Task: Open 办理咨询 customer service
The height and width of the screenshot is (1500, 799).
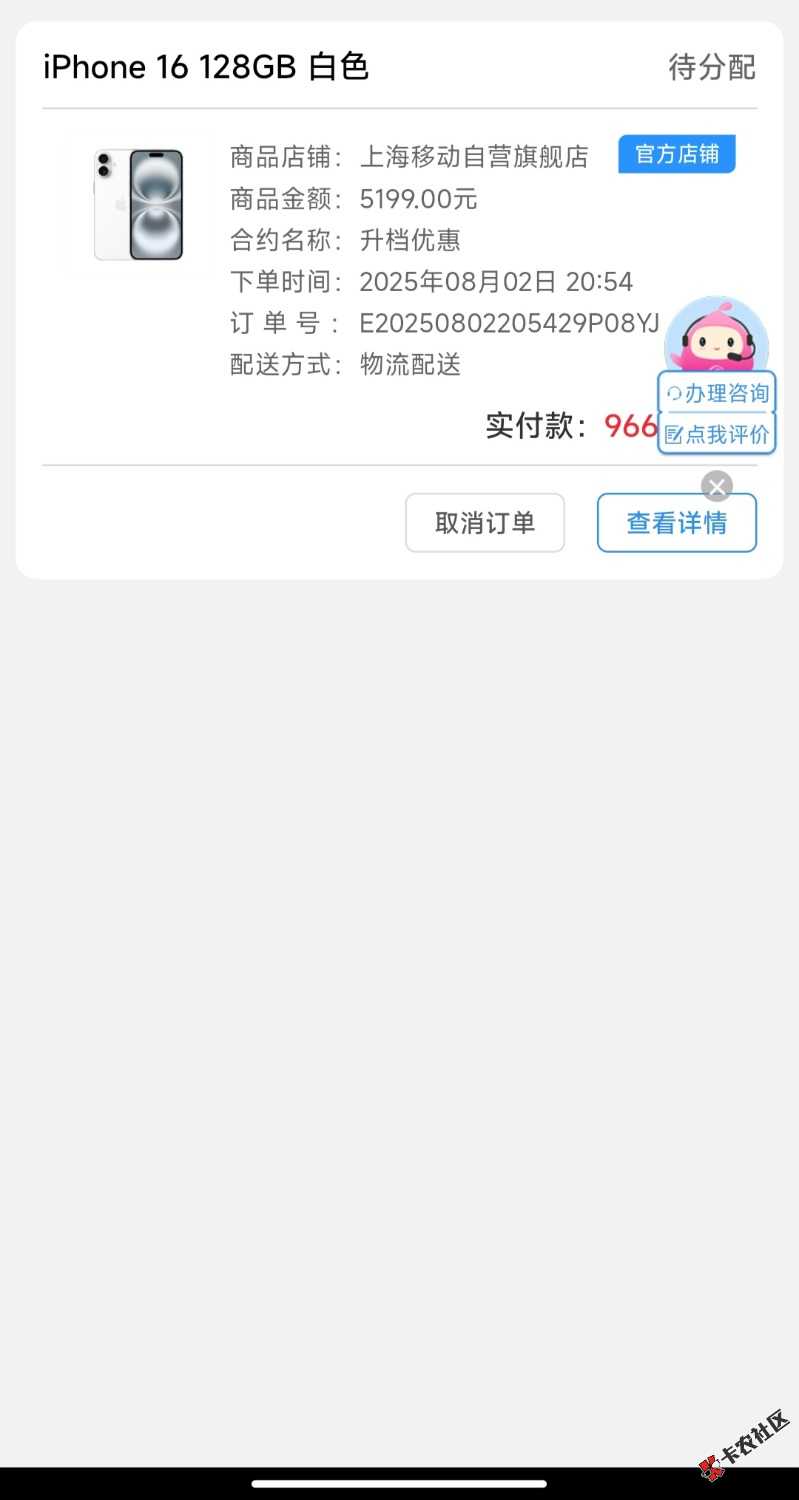Action: [x=717, y=393]
